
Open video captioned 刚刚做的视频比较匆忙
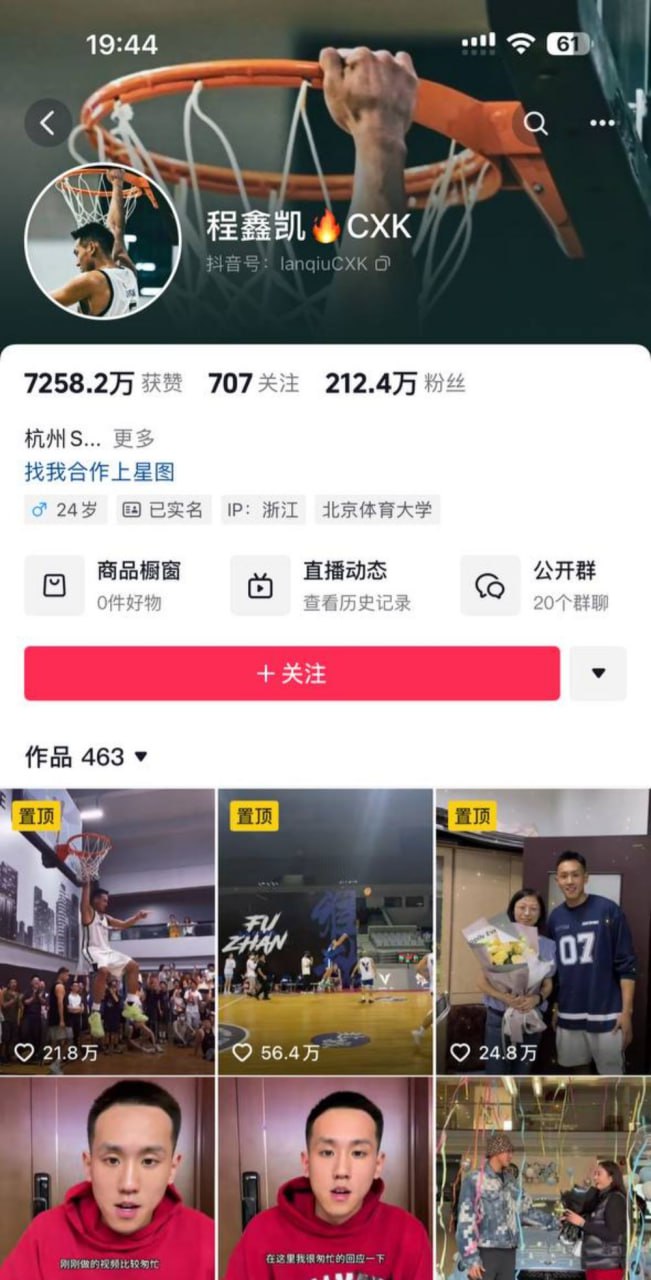tap(107, 1180)
